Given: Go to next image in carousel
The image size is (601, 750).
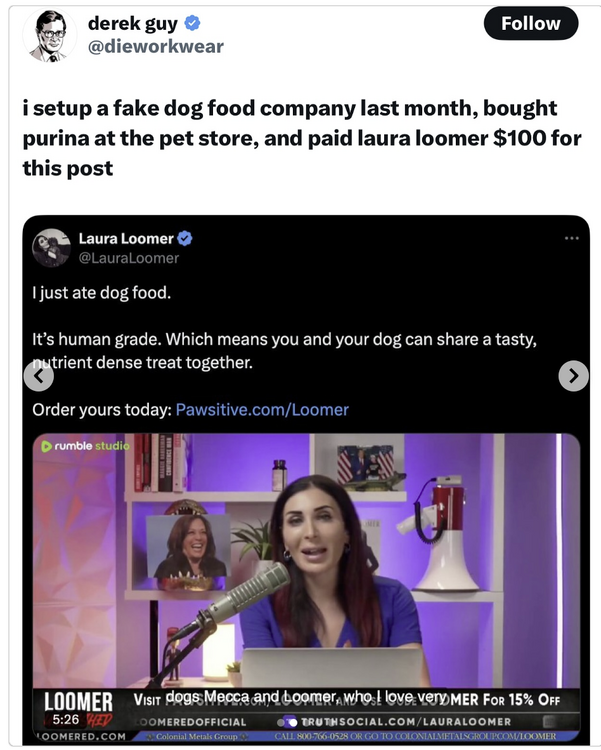Looking at the screenshot, I should 573,375.
